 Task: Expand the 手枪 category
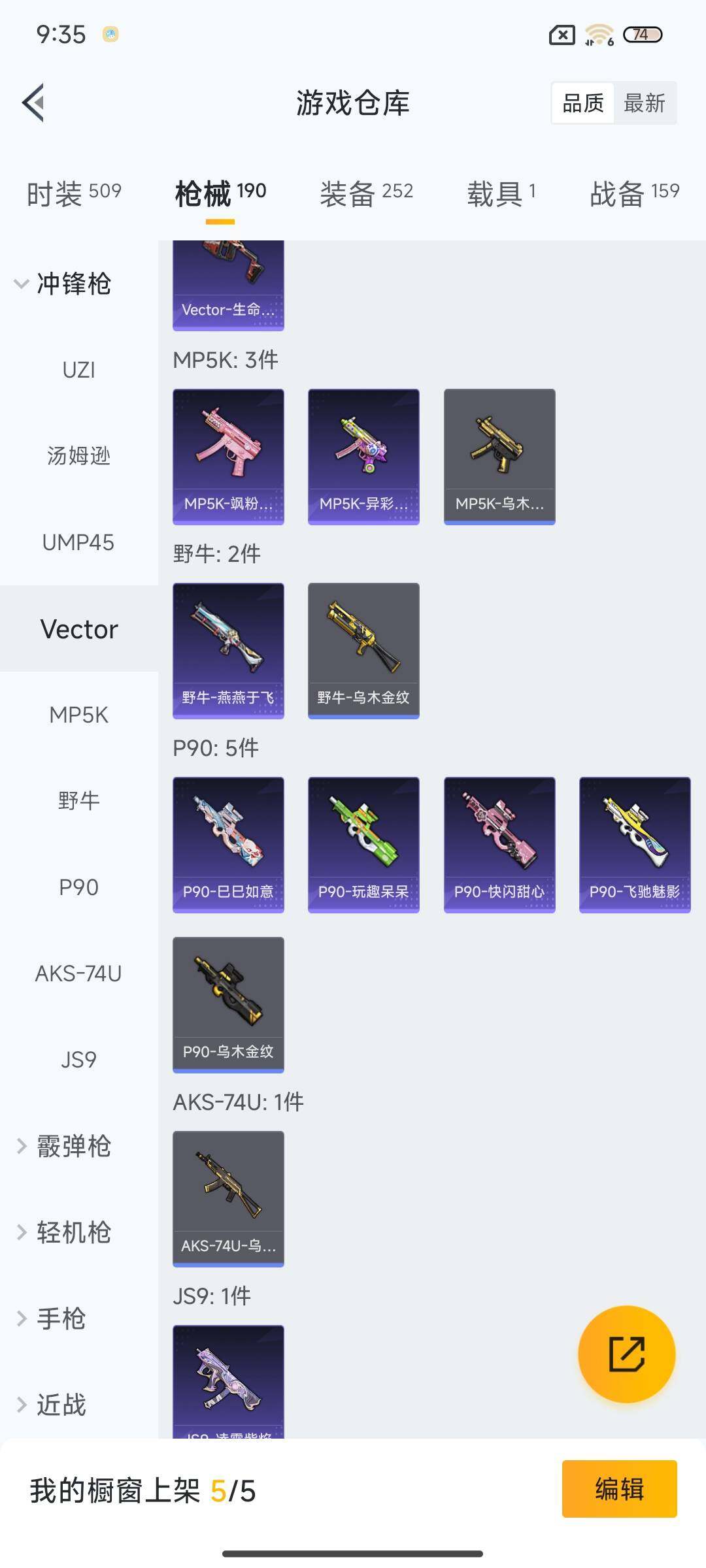point(52,1318)
